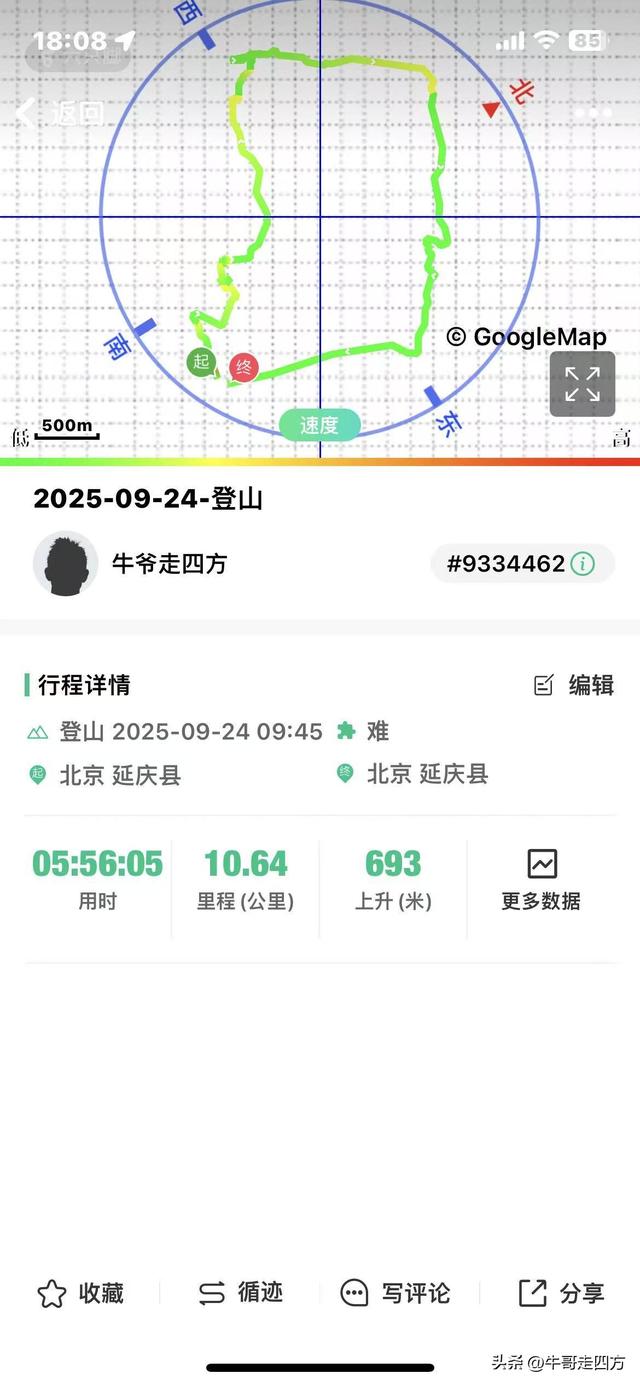Show info for track #9334462
This screenshot has height=1385, width=640.
(582, 564)
